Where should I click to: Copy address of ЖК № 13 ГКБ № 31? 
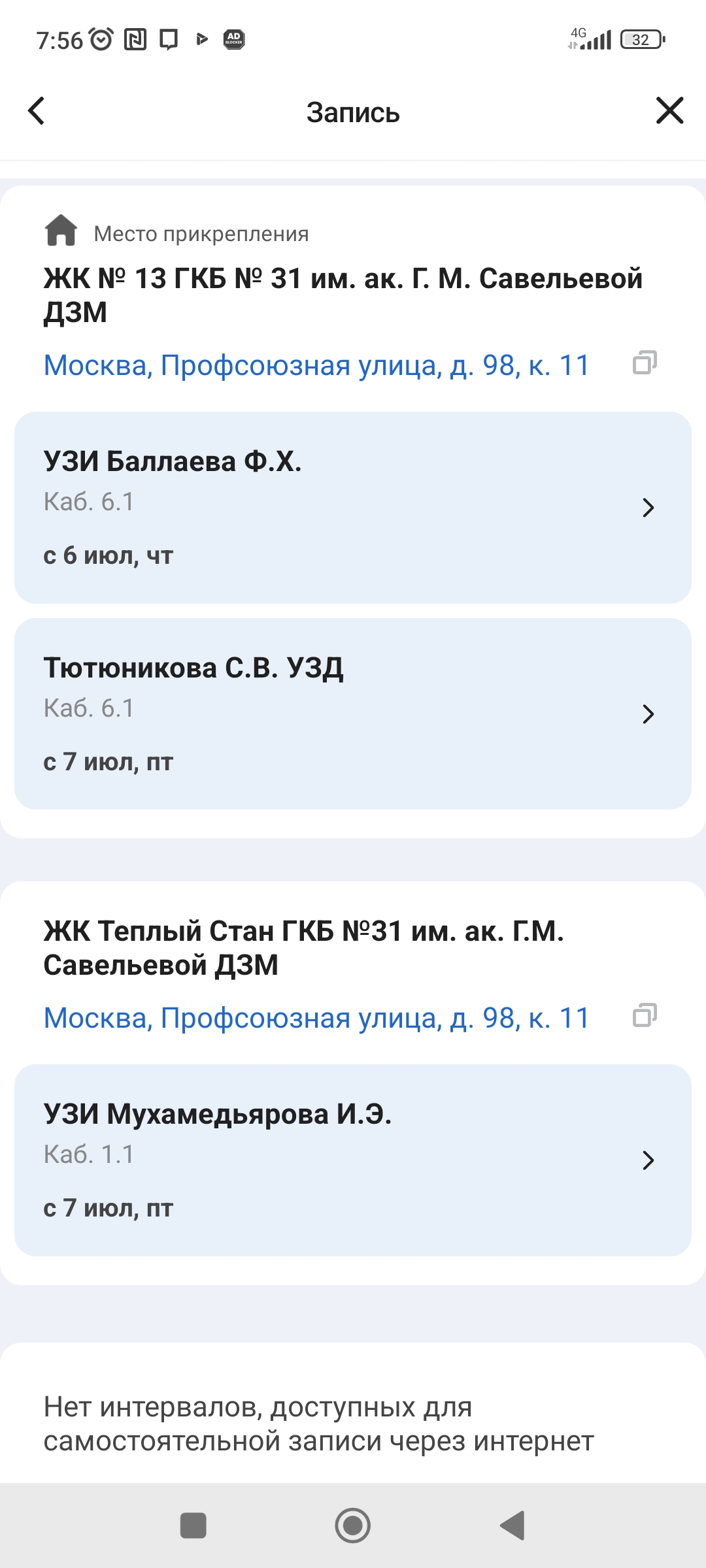(x=645, y=363)
